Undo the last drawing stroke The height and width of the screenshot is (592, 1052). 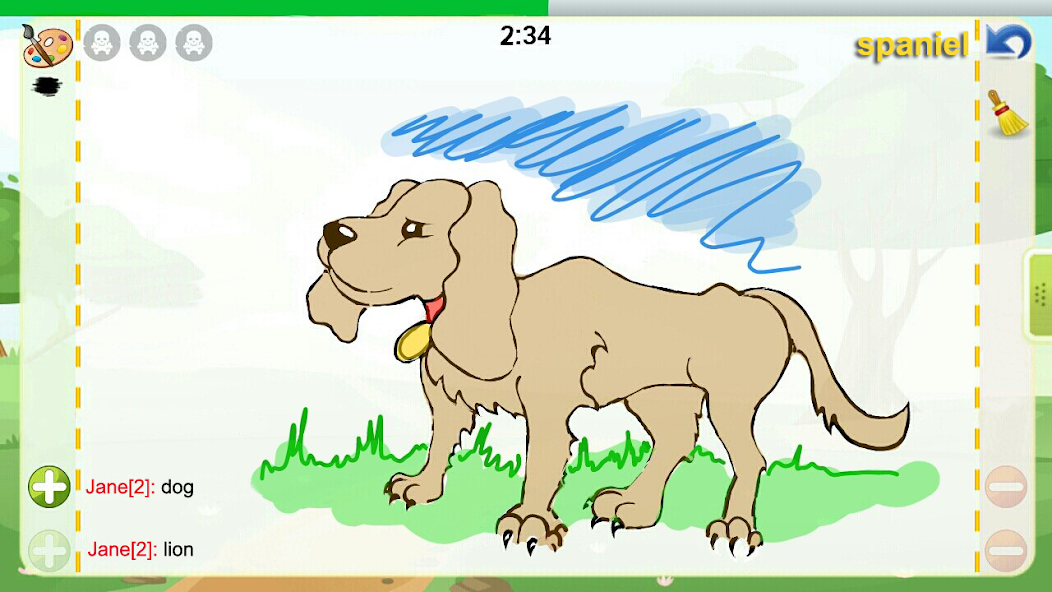(x=1007, y=43)
